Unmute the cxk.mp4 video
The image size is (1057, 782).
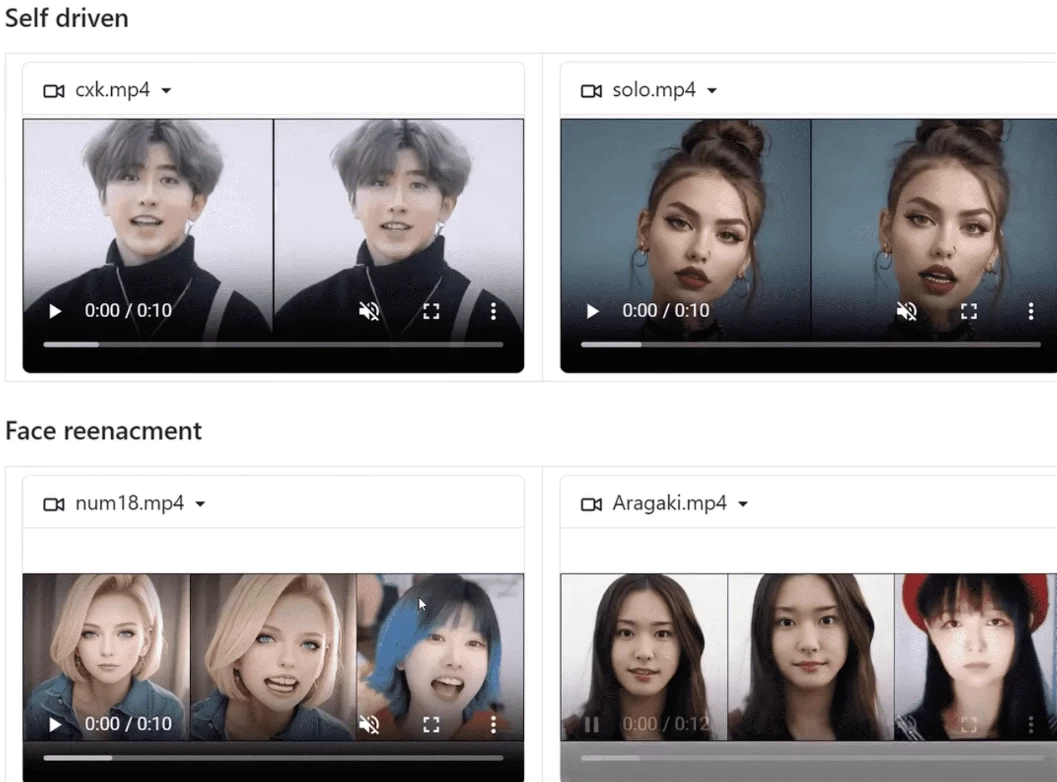tap(369, 311)
